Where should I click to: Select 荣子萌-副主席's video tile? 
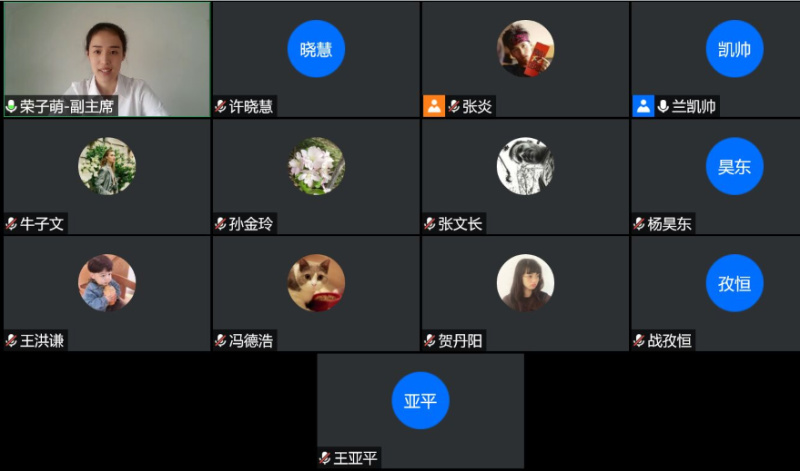(107, 58)
